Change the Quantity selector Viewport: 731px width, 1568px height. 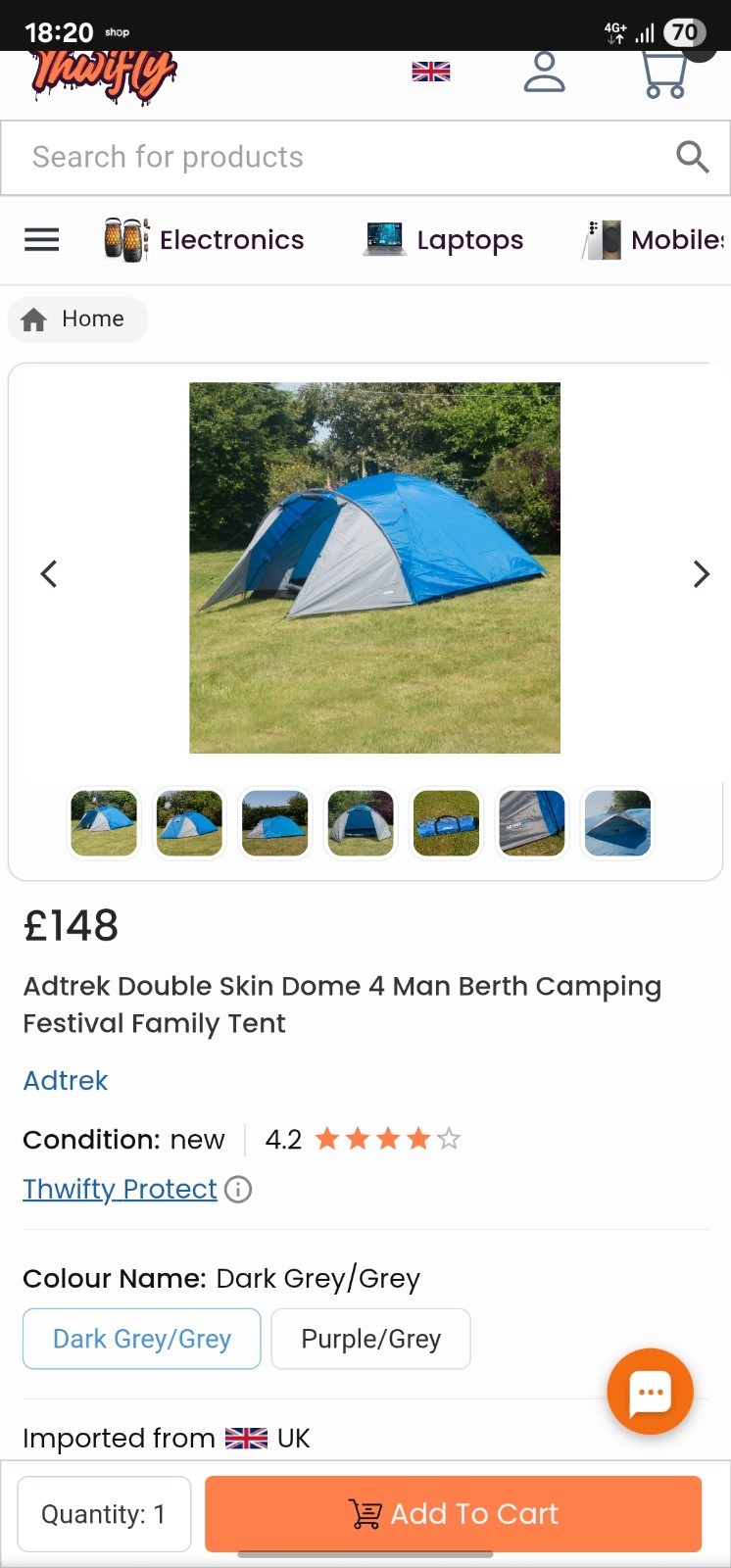(x=104, y=1514)
